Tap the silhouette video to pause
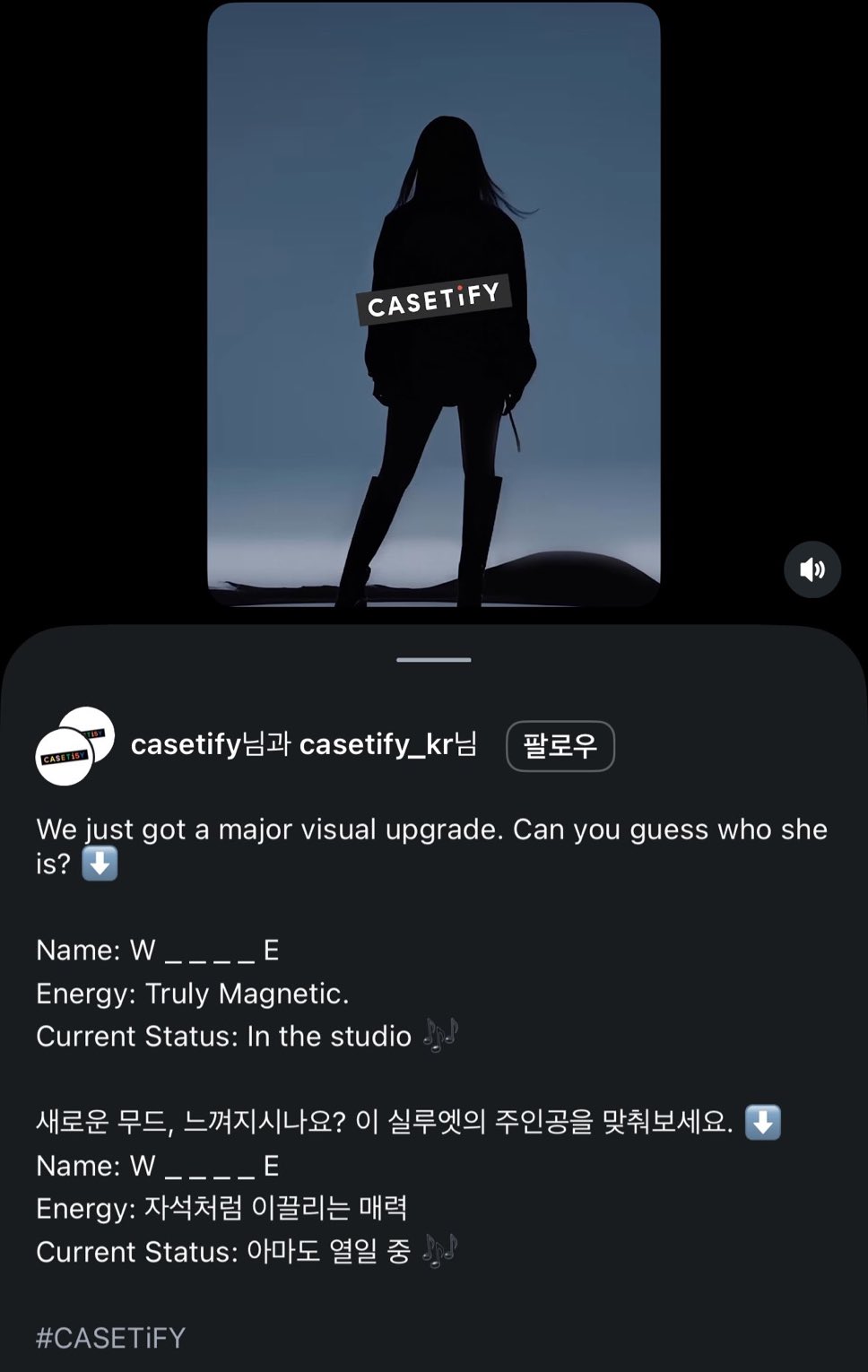The height and width of the screenshot is (1372, 868). 434,305
